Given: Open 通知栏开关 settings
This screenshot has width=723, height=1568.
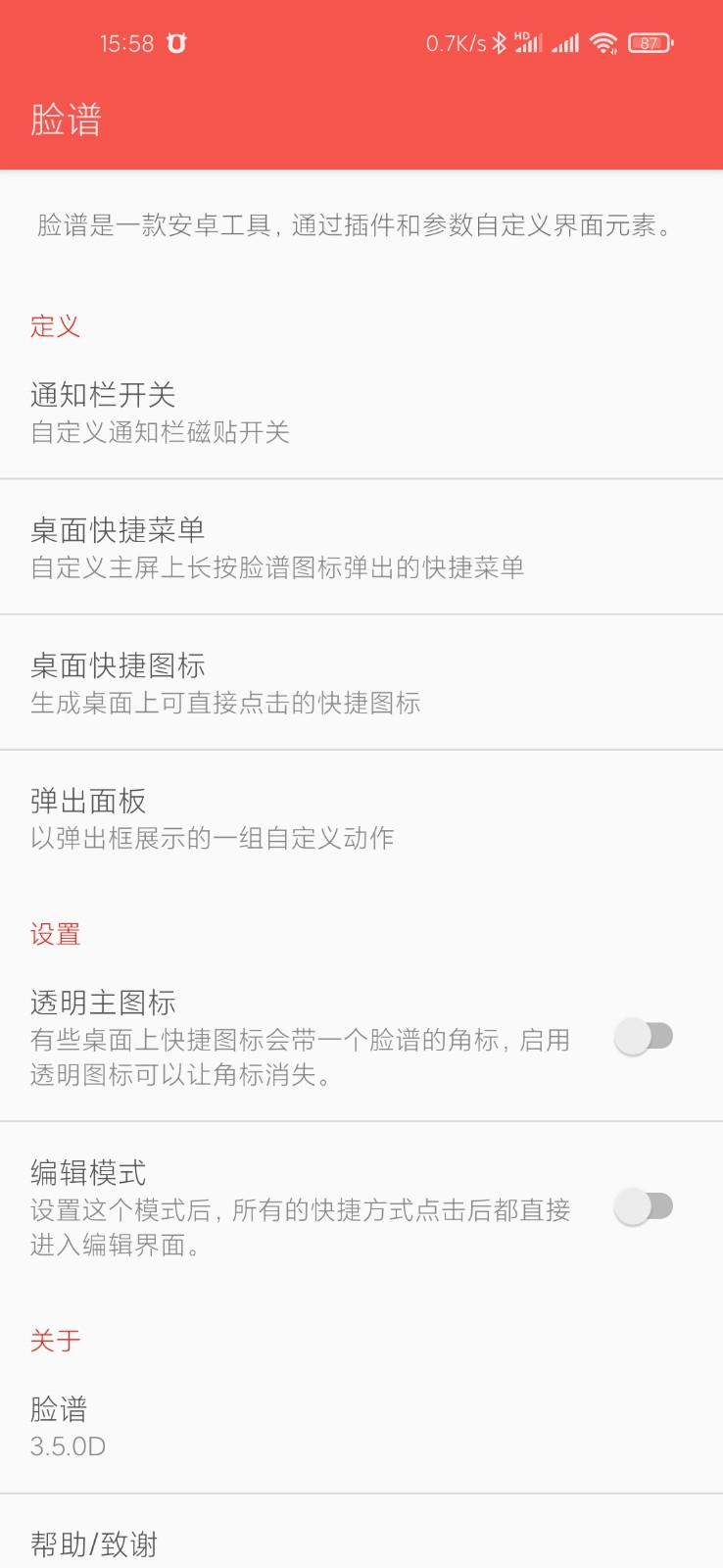Looking at the screenshot, I should point(361,410).
